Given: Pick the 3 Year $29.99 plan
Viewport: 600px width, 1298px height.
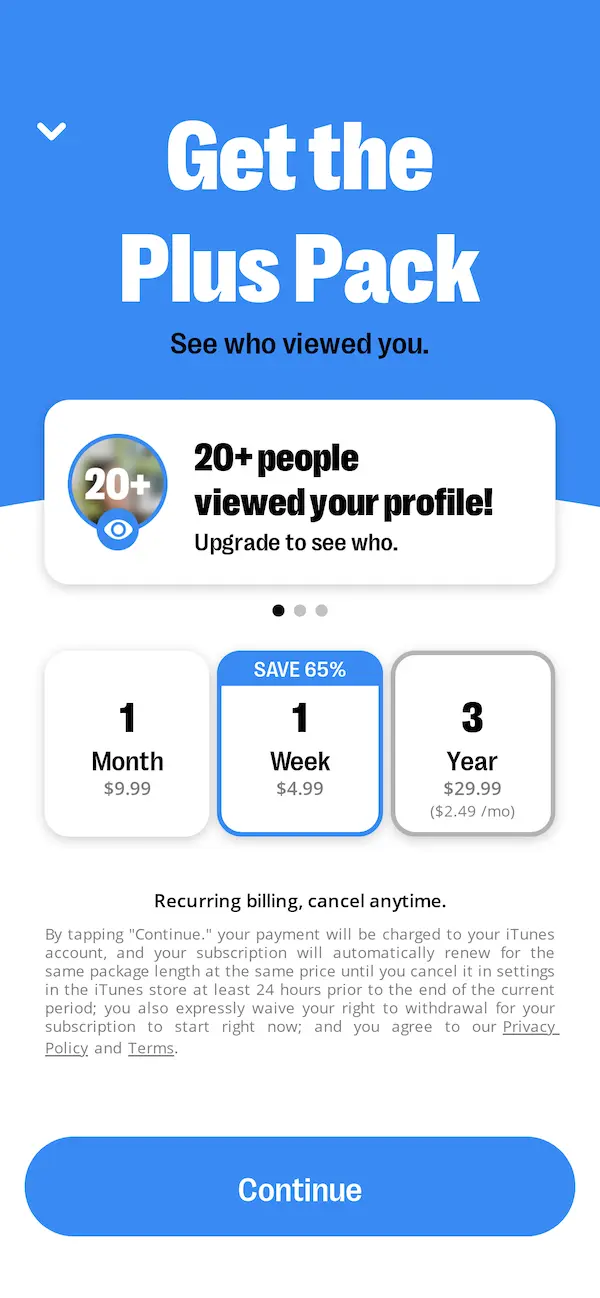Looking at the screenshot, I should (x=472, y=745).
